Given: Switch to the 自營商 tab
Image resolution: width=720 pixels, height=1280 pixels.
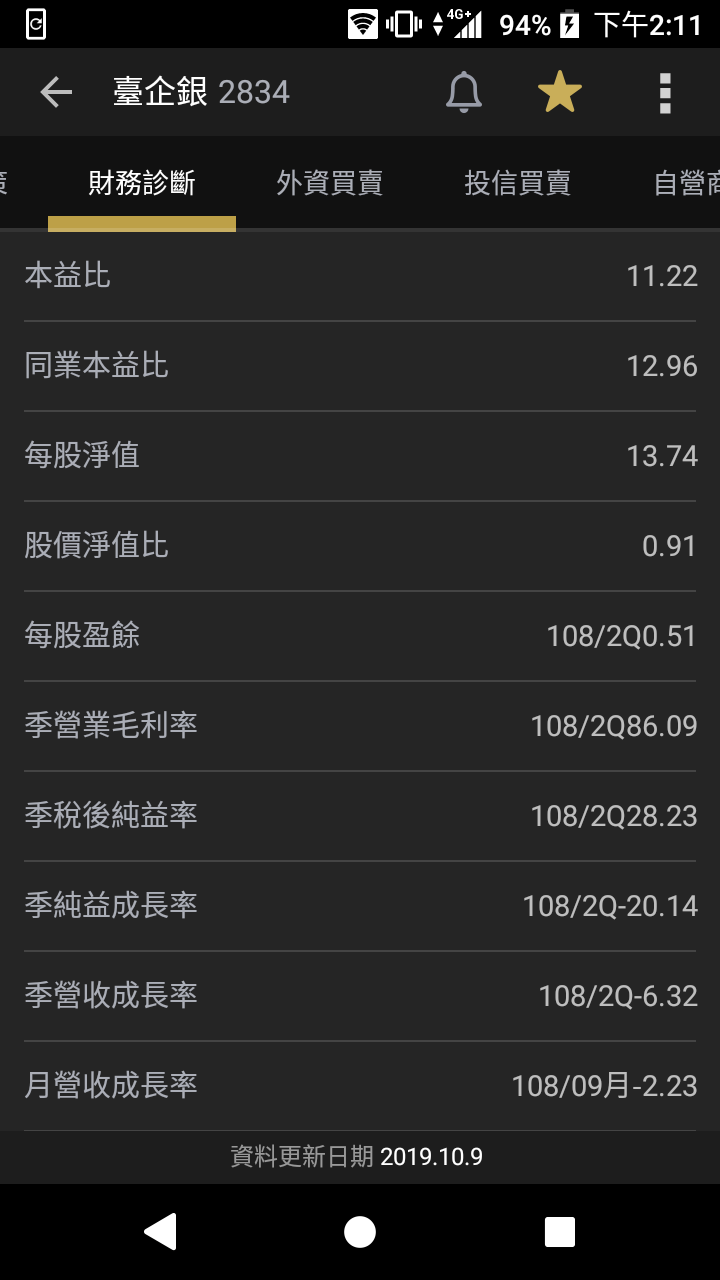Looking at the screenshot, I should point(686,183).
